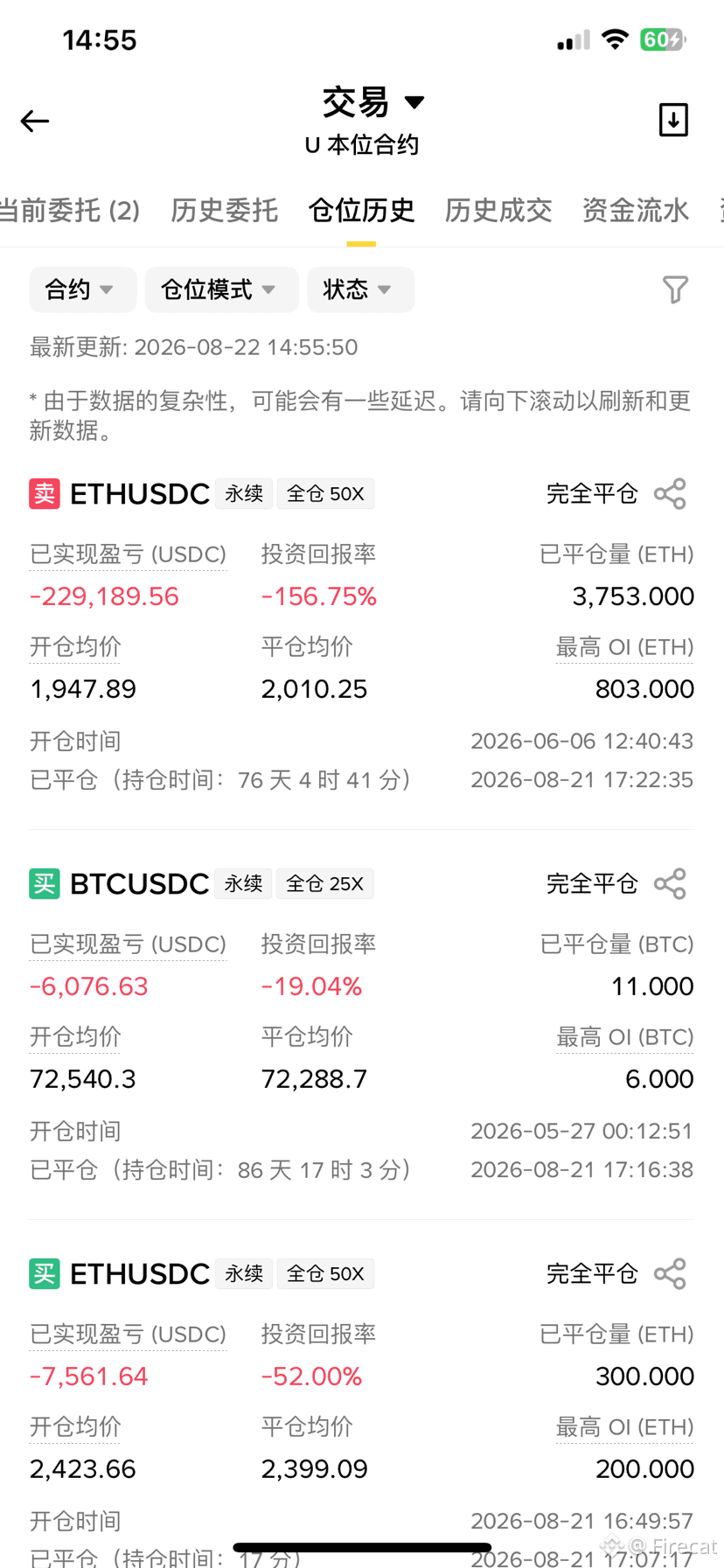The width and height of the screenshot is (724, 1568).
Task: Share the ETHUSDC sell position
Action: pyautogui.click(x=671, y=494)
